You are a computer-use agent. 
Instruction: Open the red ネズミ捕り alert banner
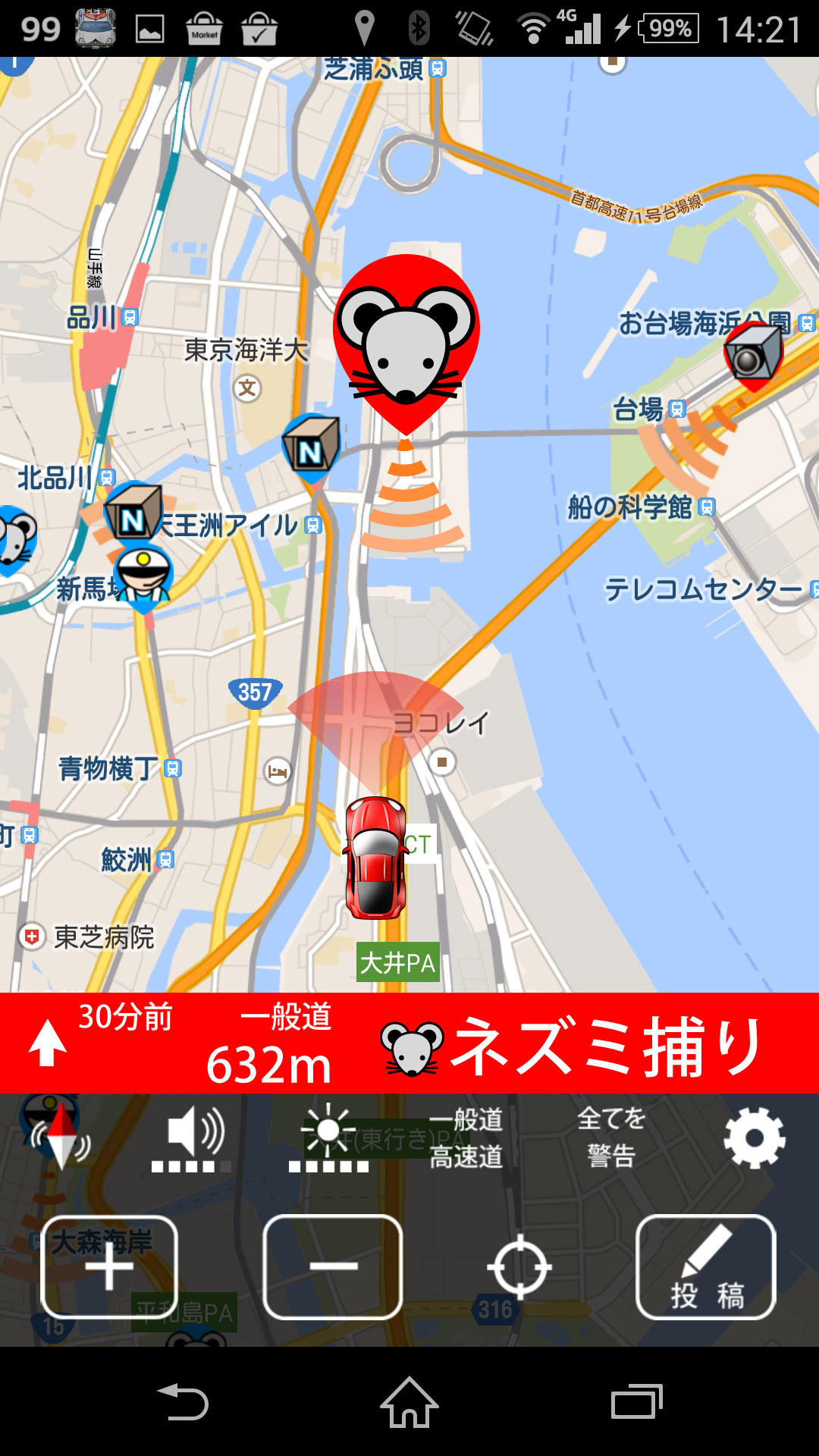pos(409,1043)
